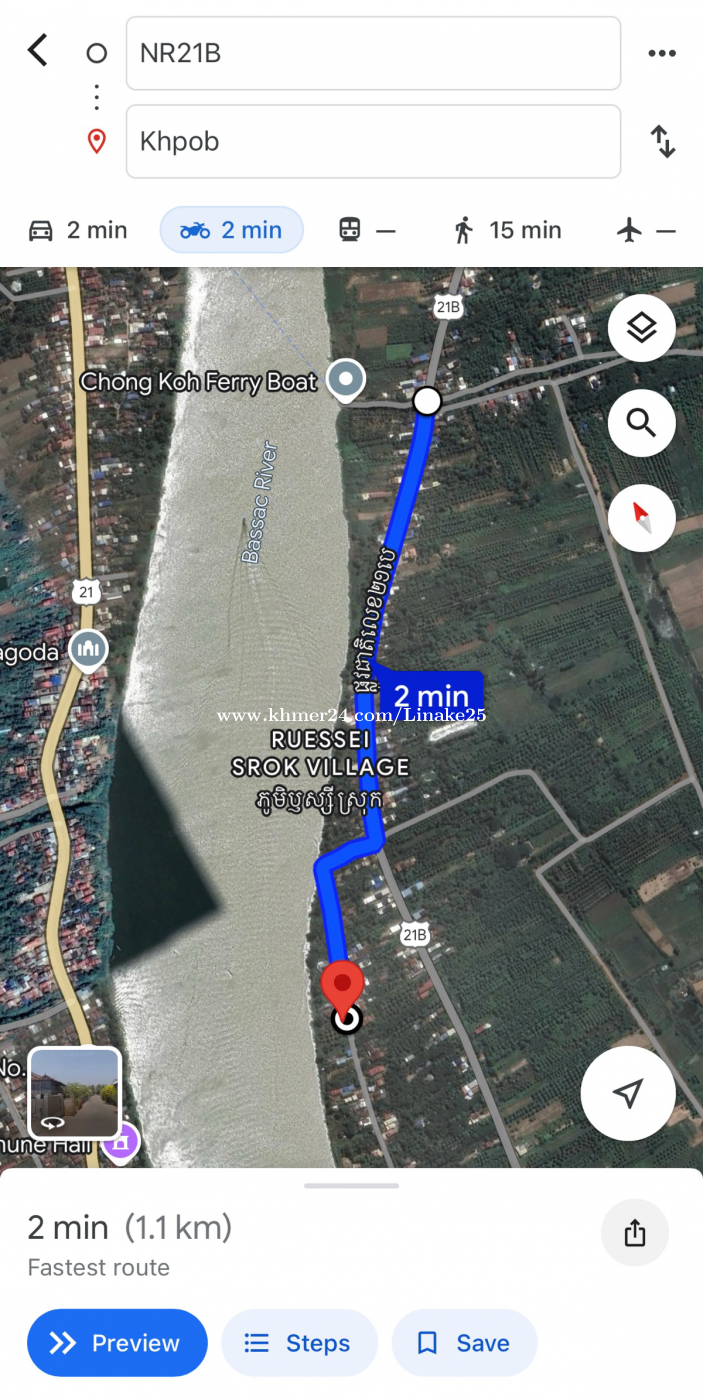Search along the route

641,423
